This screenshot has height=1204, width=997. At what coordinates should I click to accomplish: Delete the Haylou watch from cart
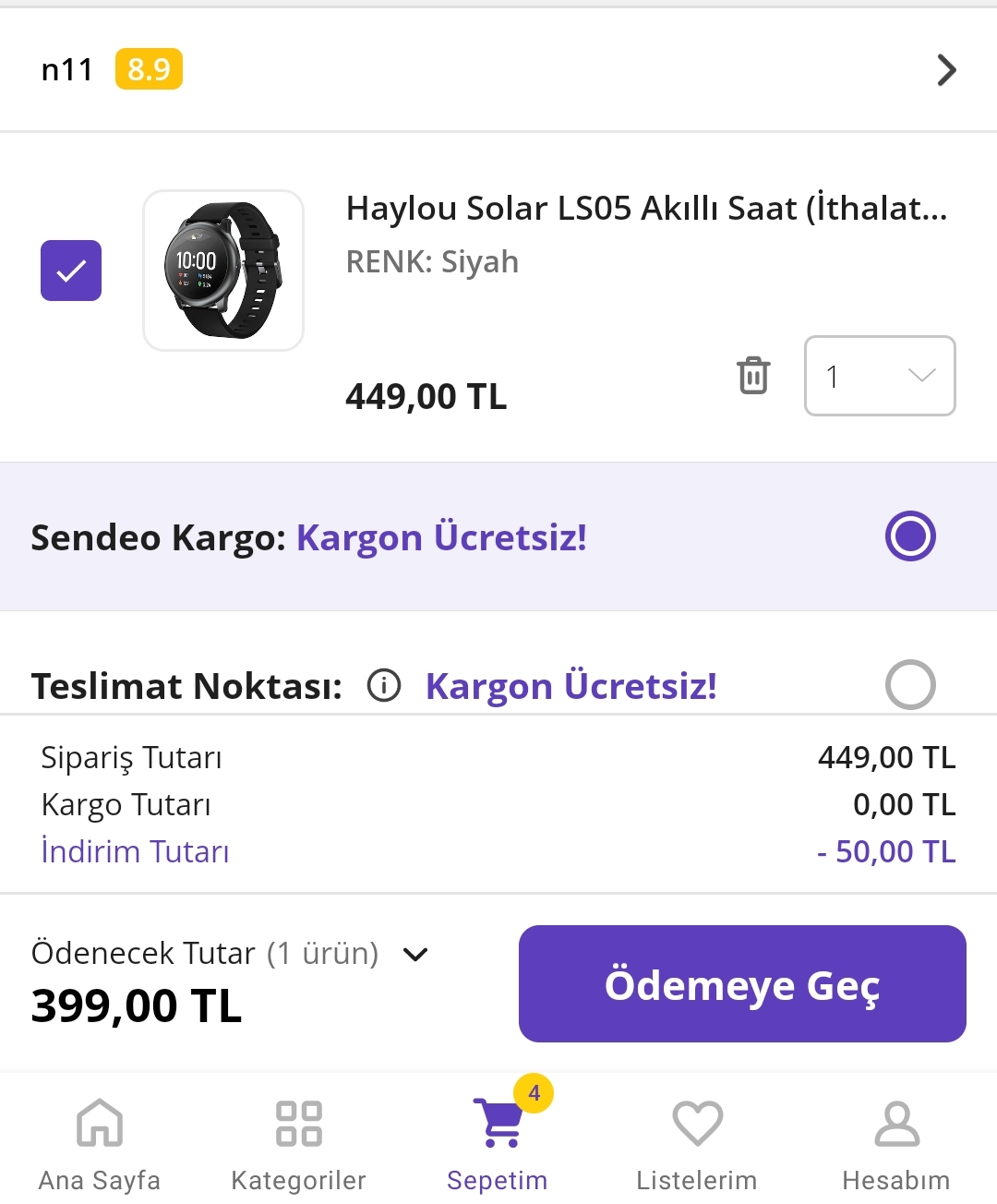(x=753, y=376)
